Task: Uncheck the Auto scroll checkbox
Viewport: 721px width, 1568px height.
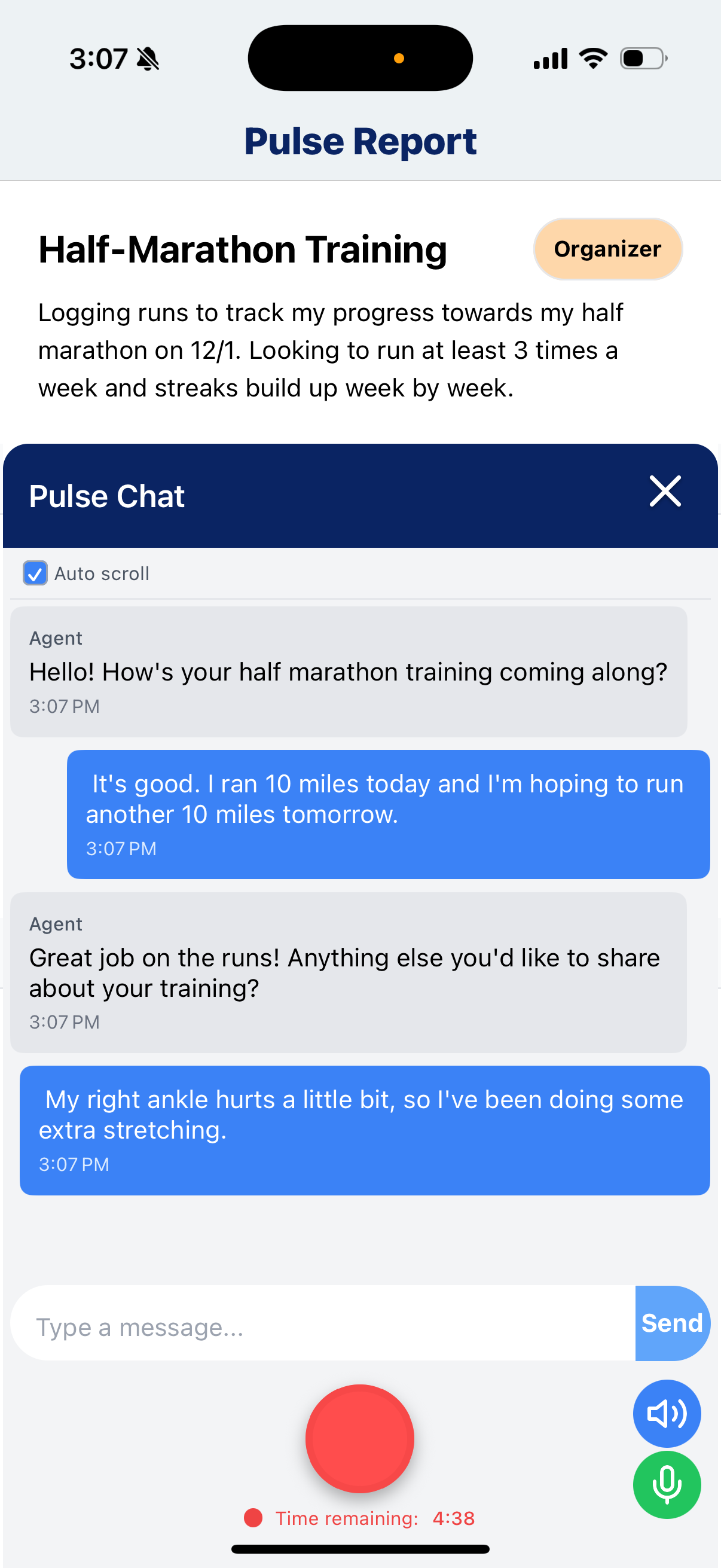Action: point(35,573)
